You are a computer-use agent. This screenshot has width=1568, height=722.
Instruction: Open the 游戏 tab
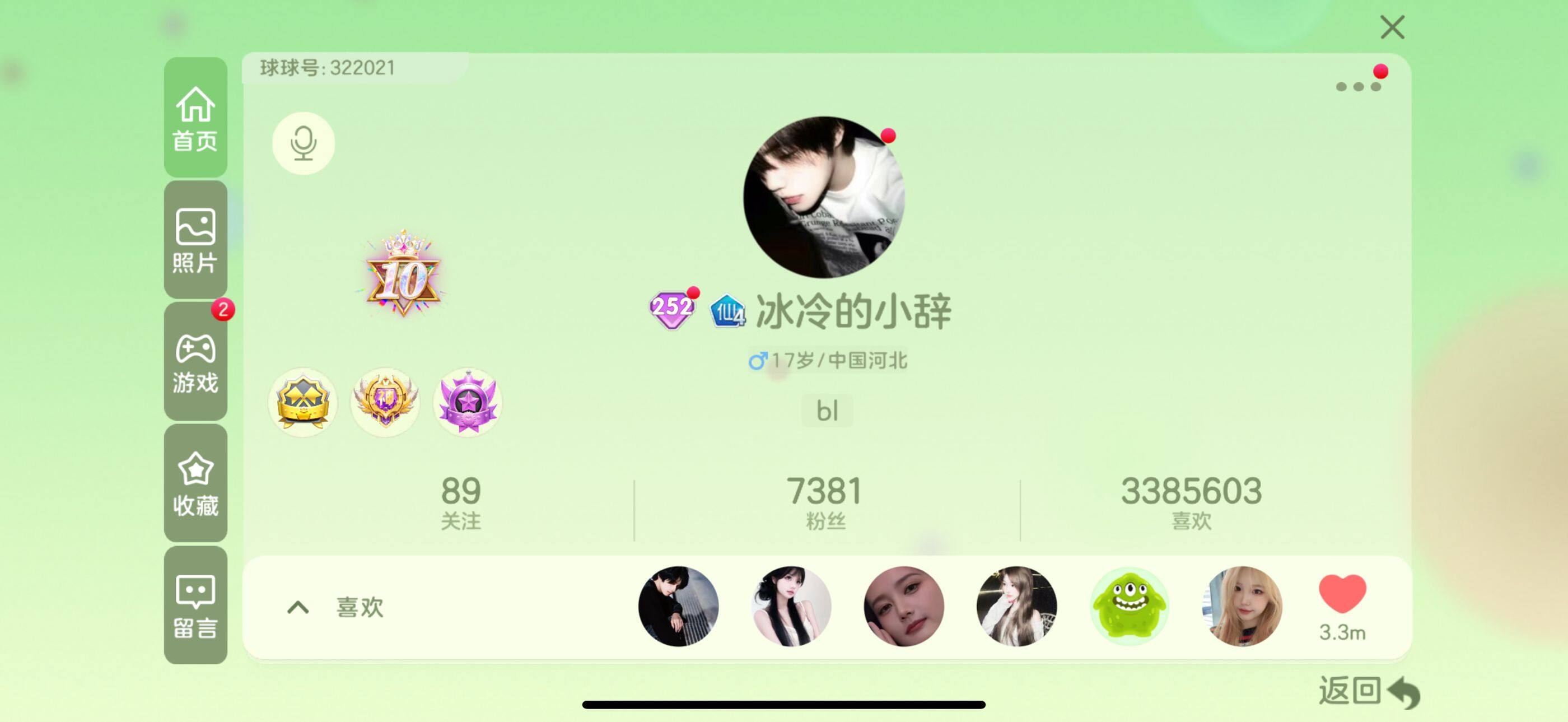point(195,362)
